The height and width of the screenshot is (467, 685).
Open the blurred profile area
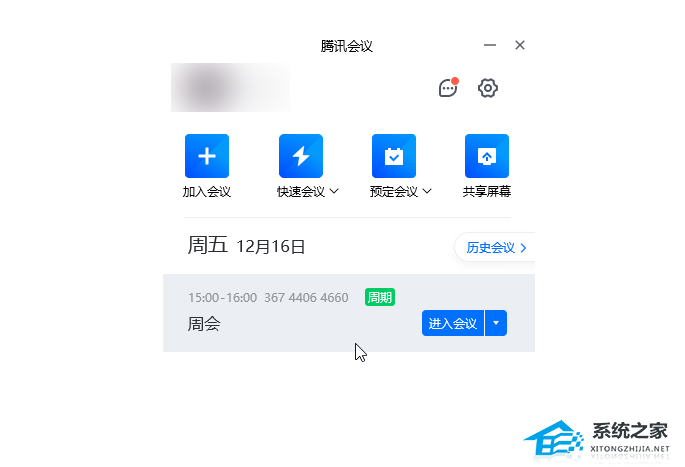click(x=230, y=87)
